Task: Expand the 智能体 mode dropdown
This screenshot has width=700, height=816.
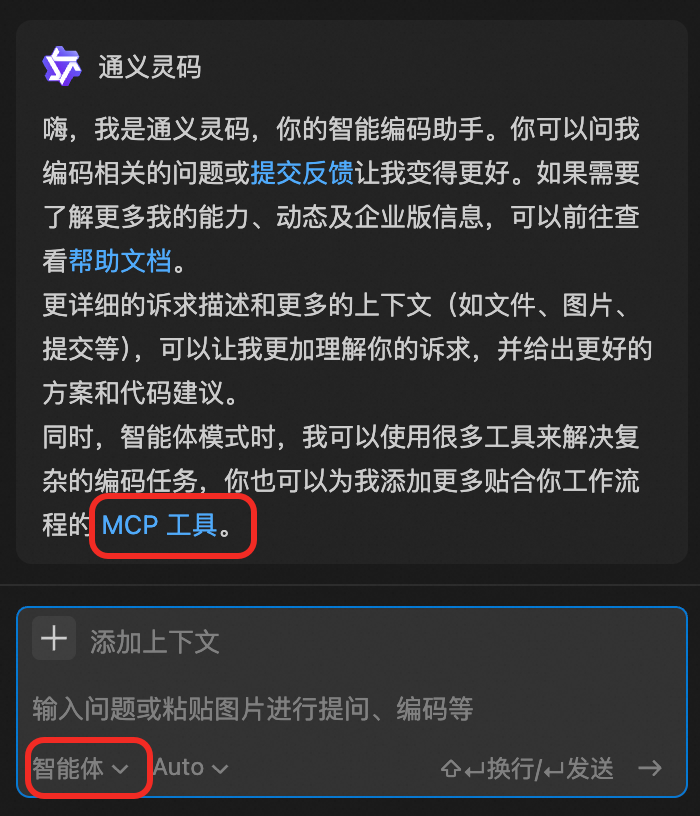Action: coord(80,768)
